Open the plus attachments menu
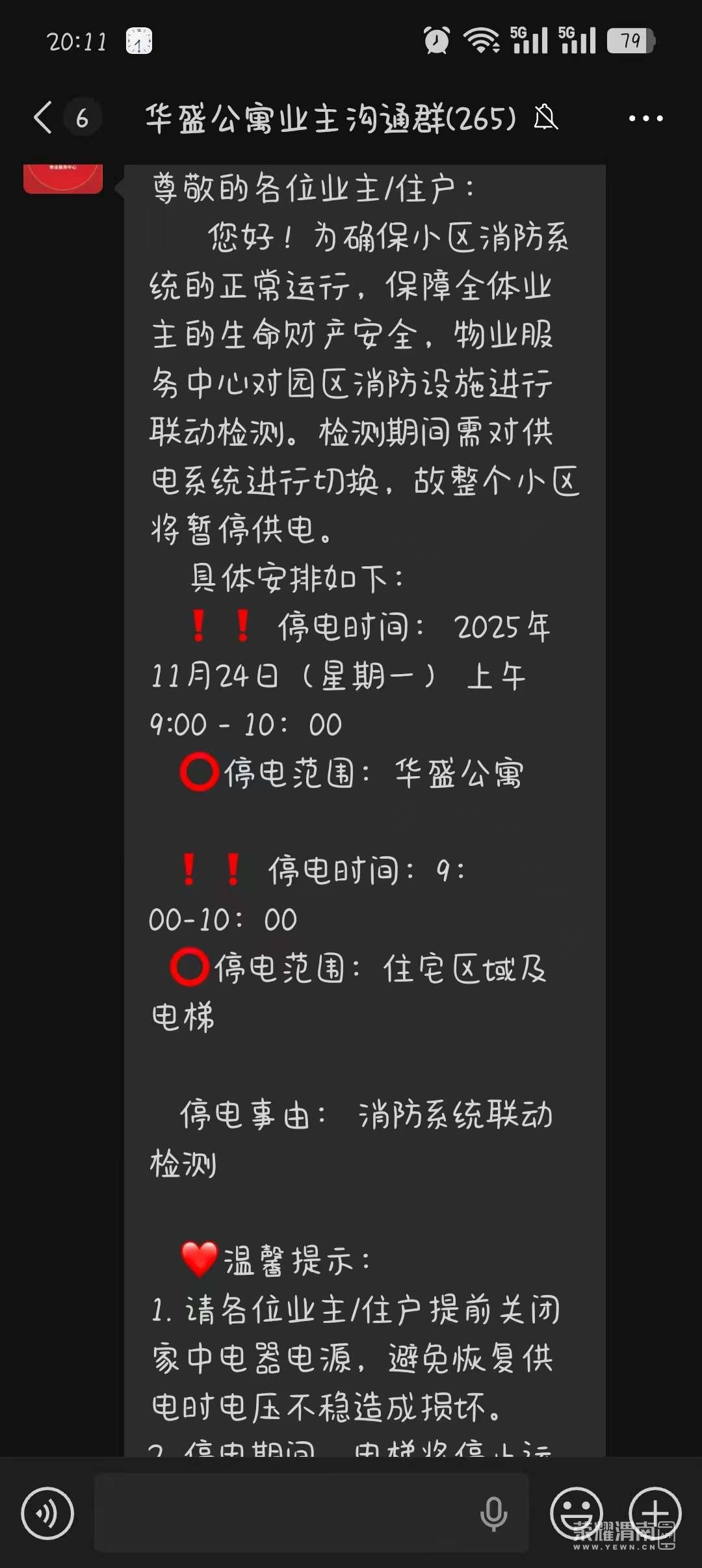 coord(655,1513)
